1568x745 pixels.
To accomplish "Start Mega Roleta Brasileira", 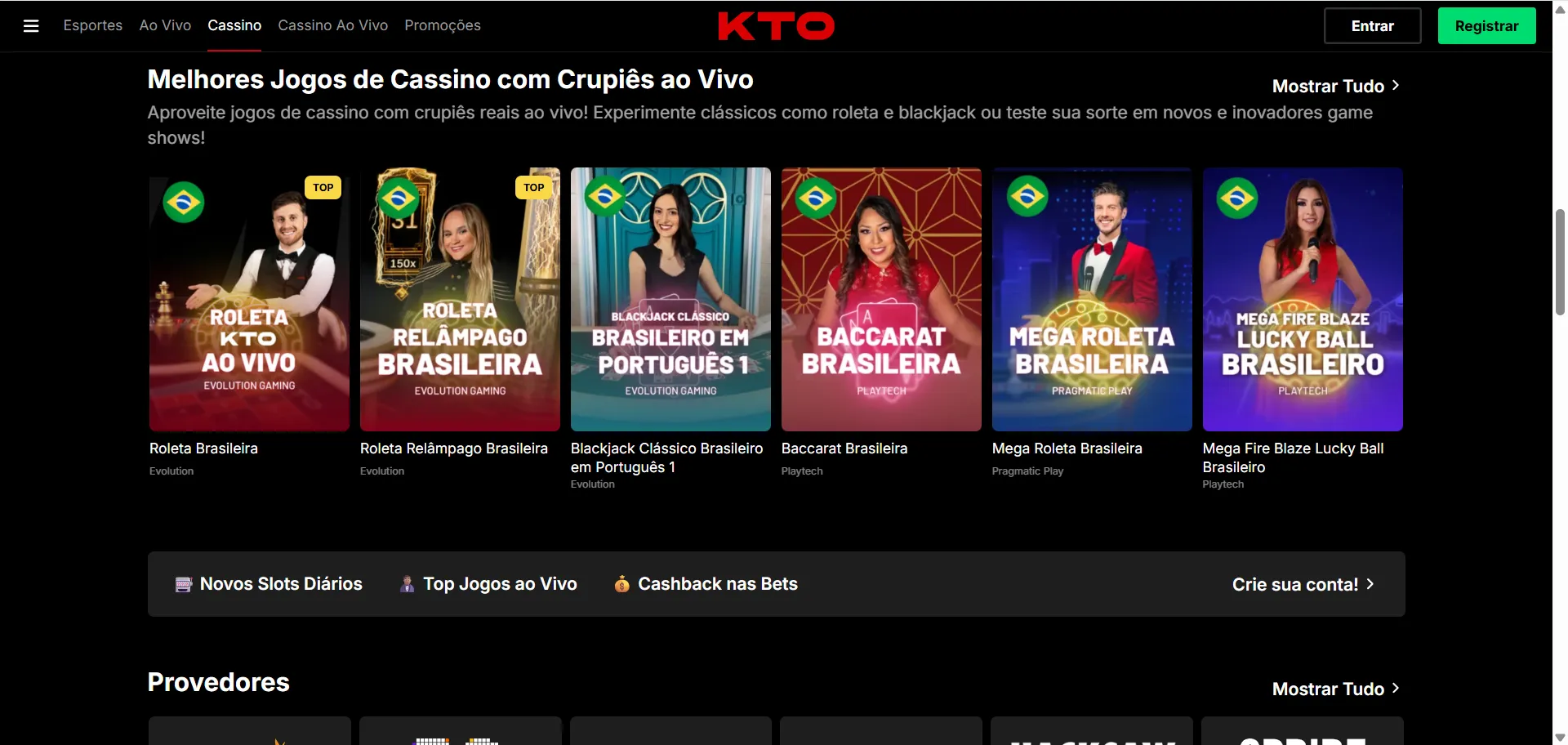I will pos(1092,300).
